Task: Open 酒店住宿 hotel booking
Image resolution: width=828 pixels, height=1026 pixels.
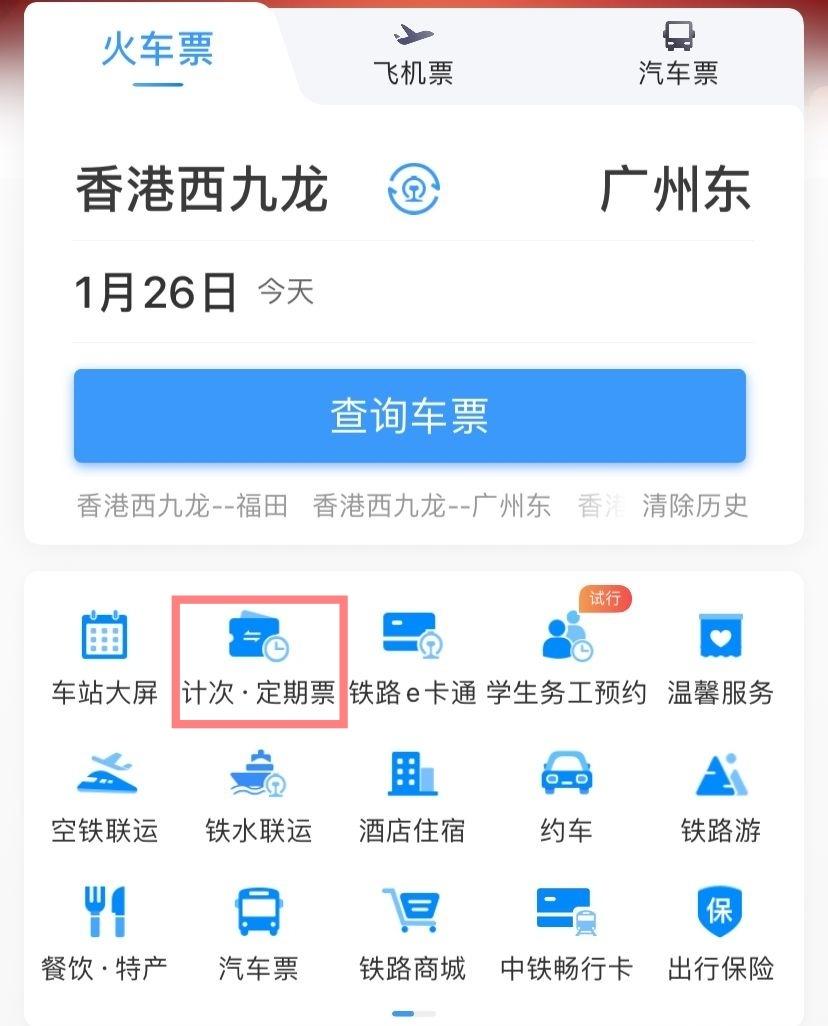Action: [412, 794]
